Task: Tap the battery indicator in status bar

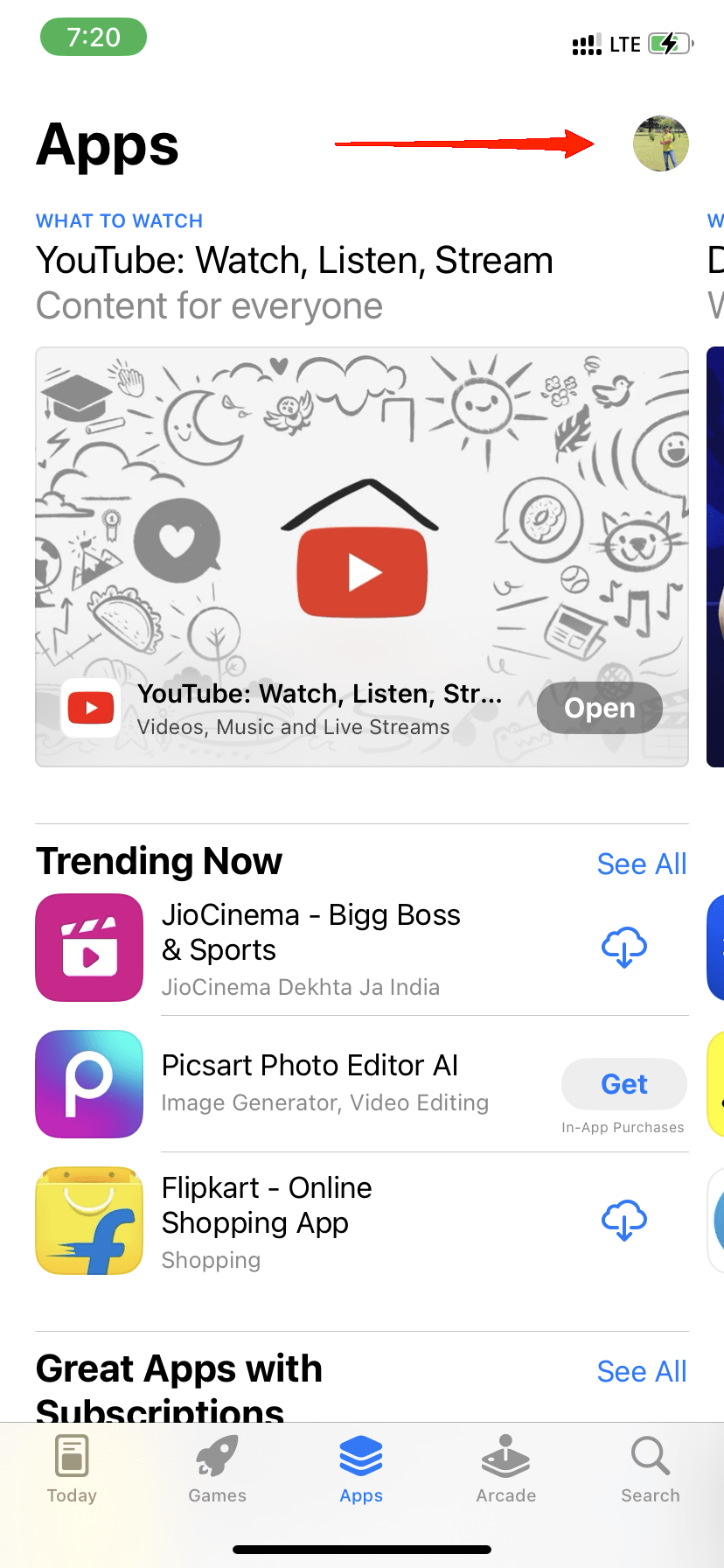Action: point(668,43)
